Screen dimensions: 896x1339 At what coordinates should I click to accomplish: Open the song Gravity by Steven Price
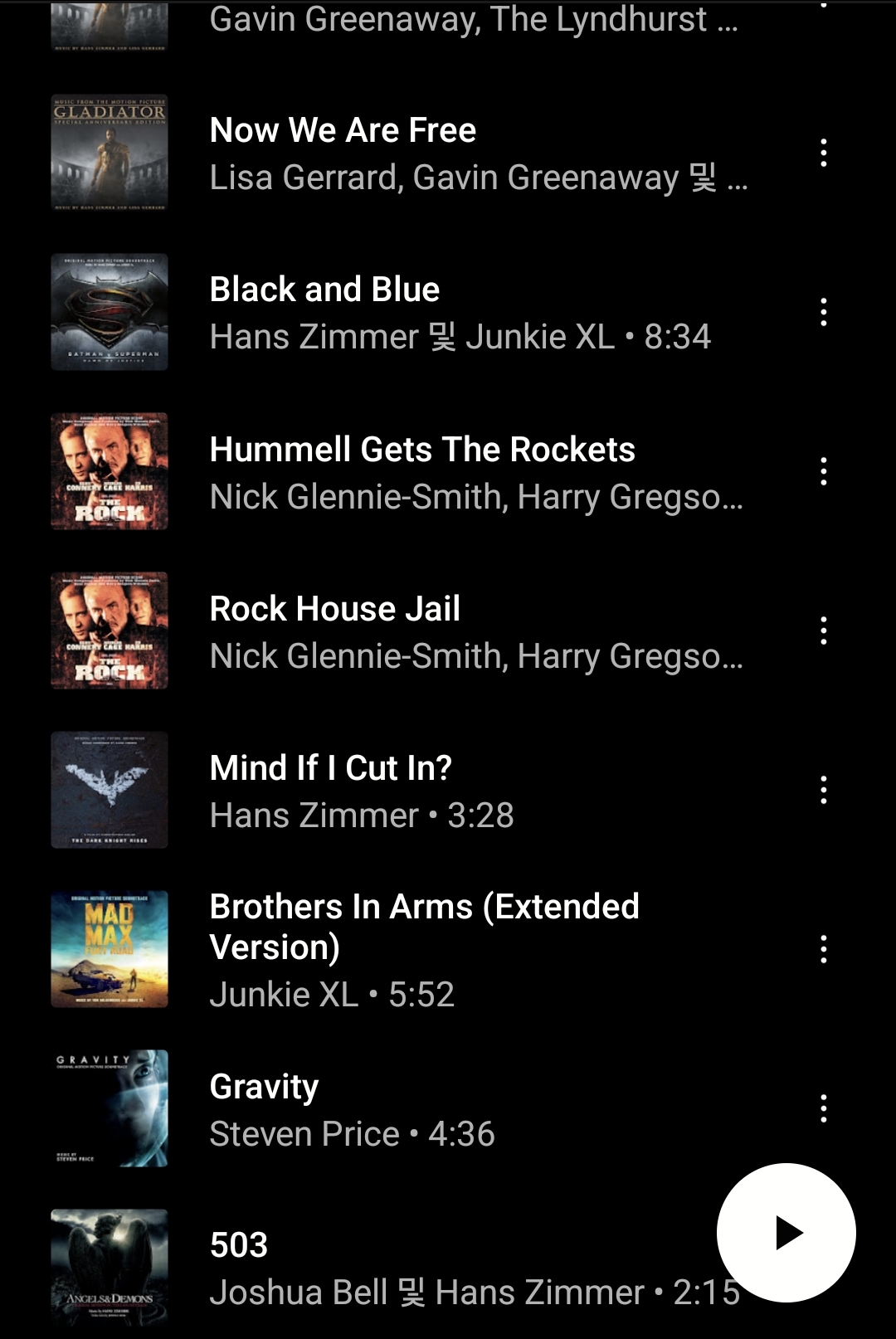[415, 1109]
